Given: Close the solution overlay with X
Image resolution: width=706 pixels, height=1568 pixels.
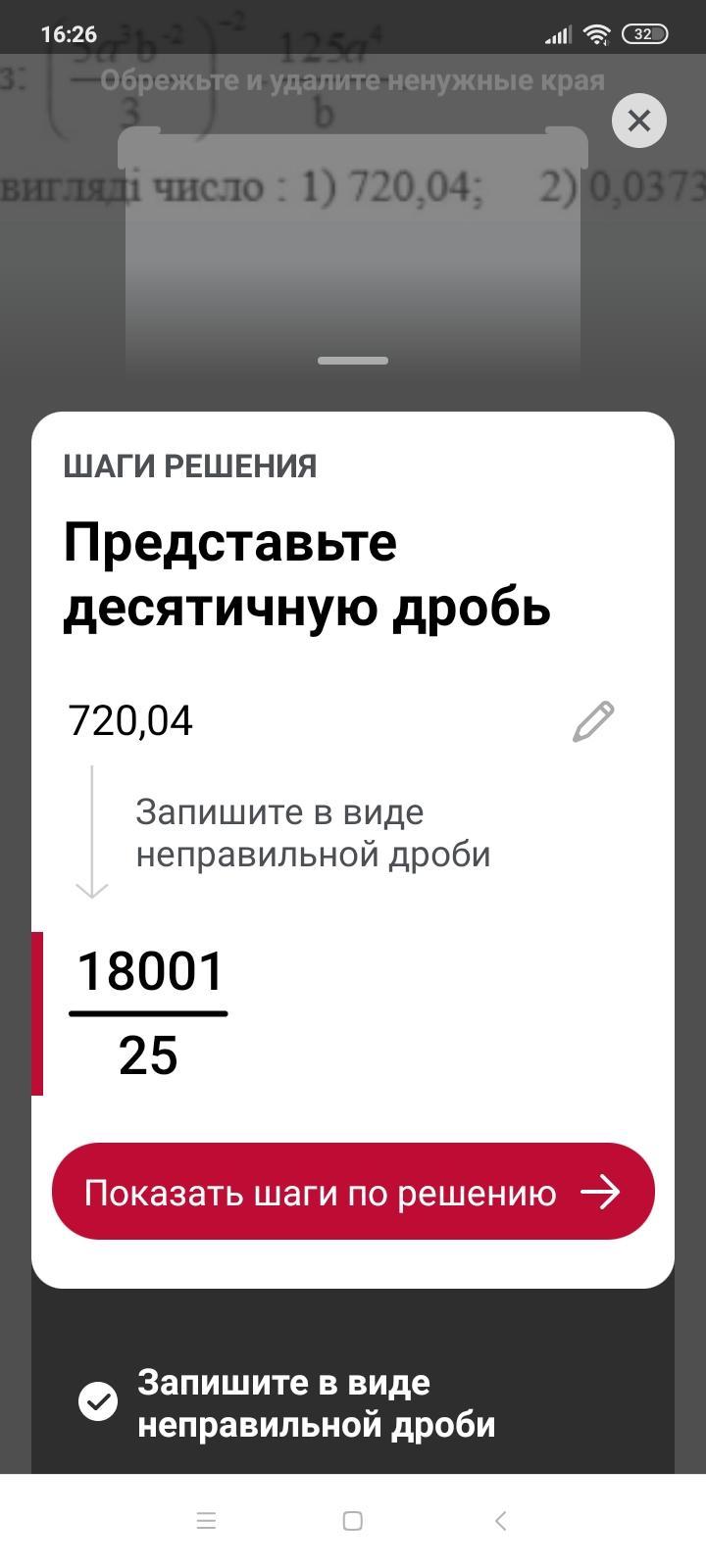Looking at the screenshot, I should pos(638,121).
